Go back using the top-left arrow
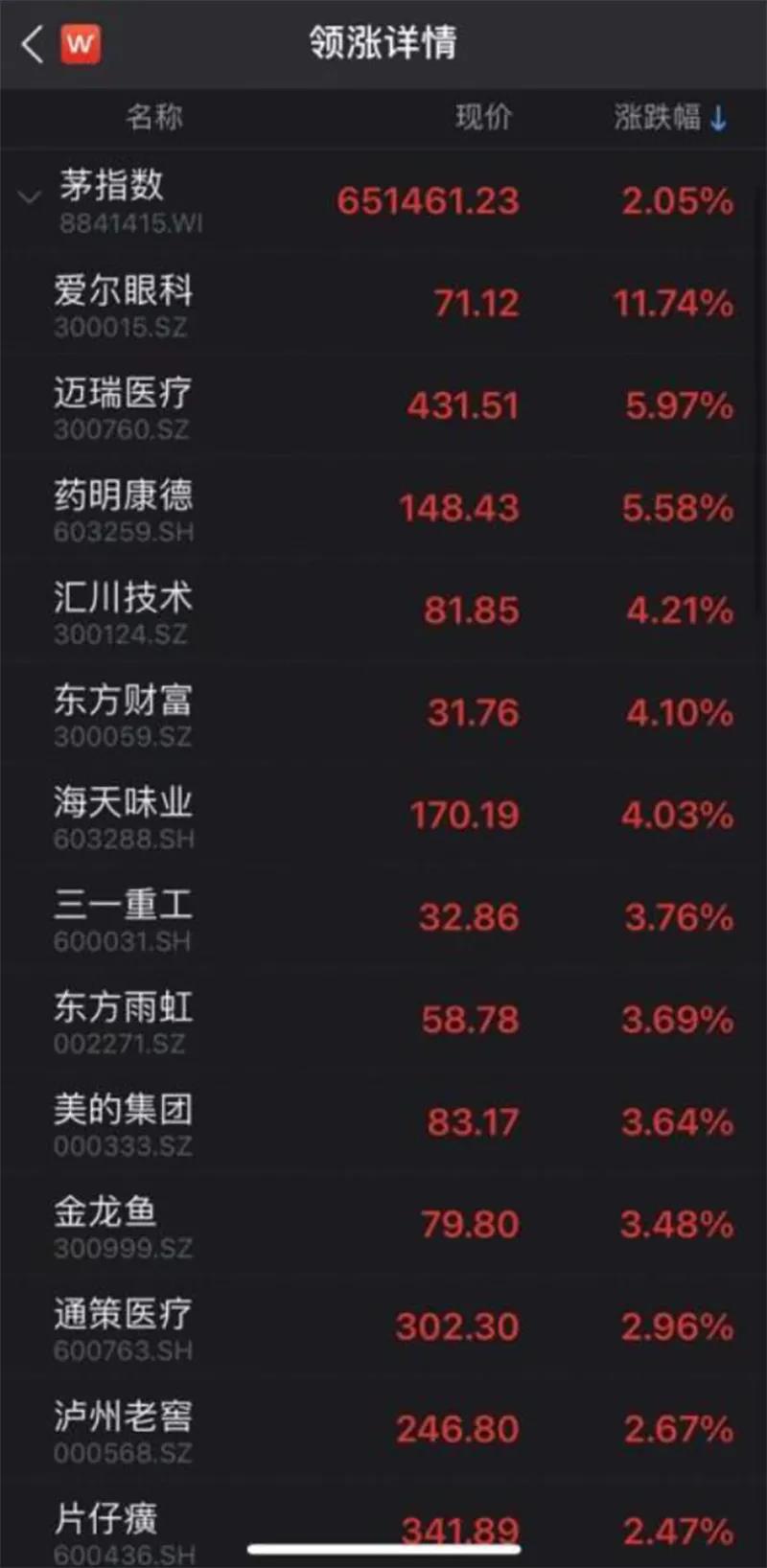 (x=32, y=44)
